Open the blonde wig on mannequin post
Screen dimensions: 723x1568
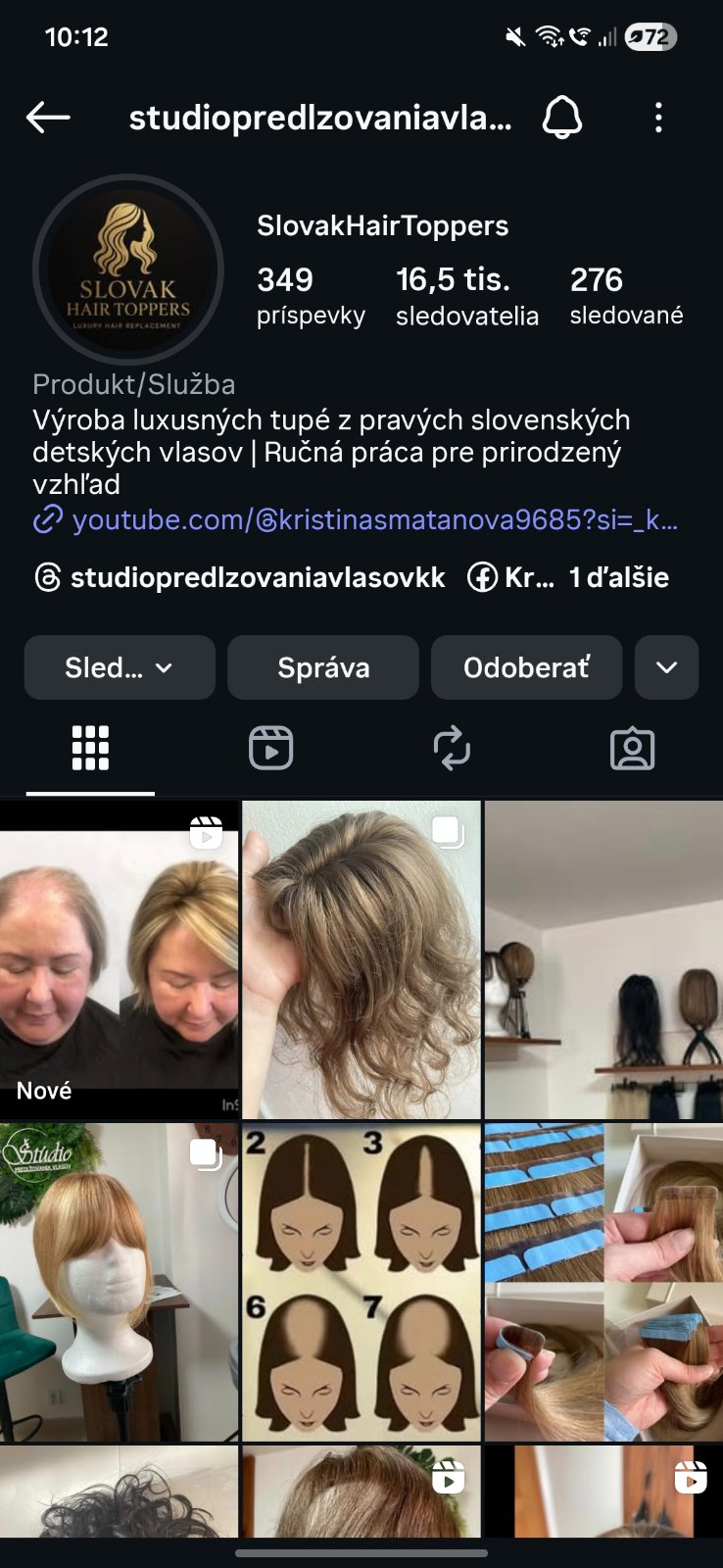(119, 1282)
